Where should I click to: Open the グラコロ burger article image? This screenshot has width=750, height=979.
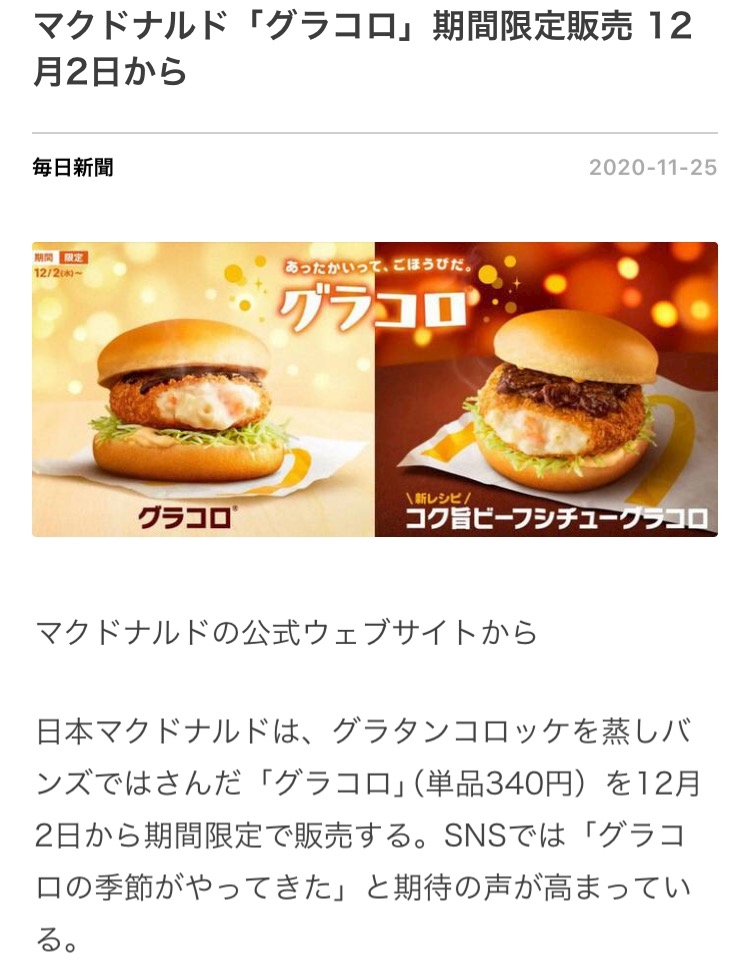point(374,389)
